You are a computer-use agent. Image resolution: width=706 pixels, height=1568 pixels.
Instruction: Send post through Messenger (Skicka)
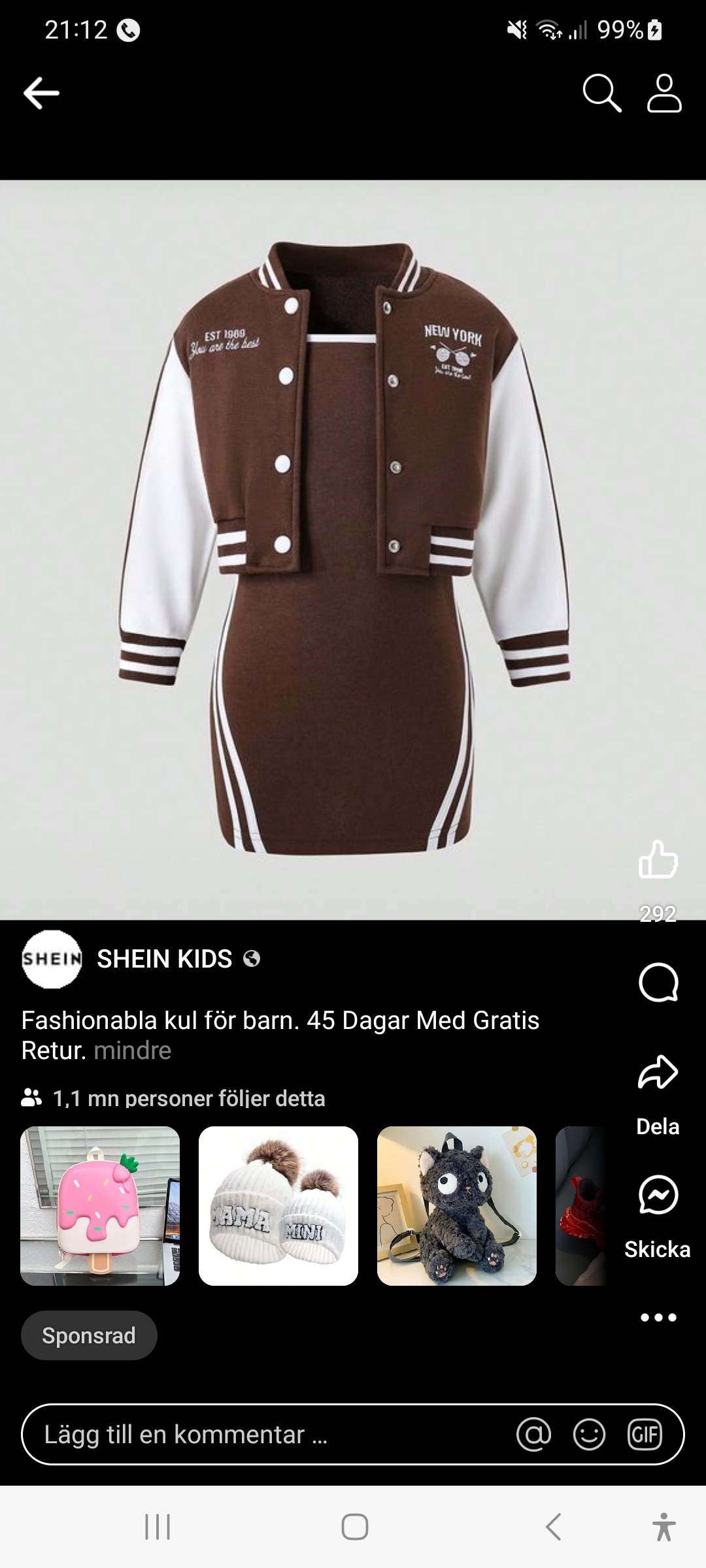(x=658, y=1197)
